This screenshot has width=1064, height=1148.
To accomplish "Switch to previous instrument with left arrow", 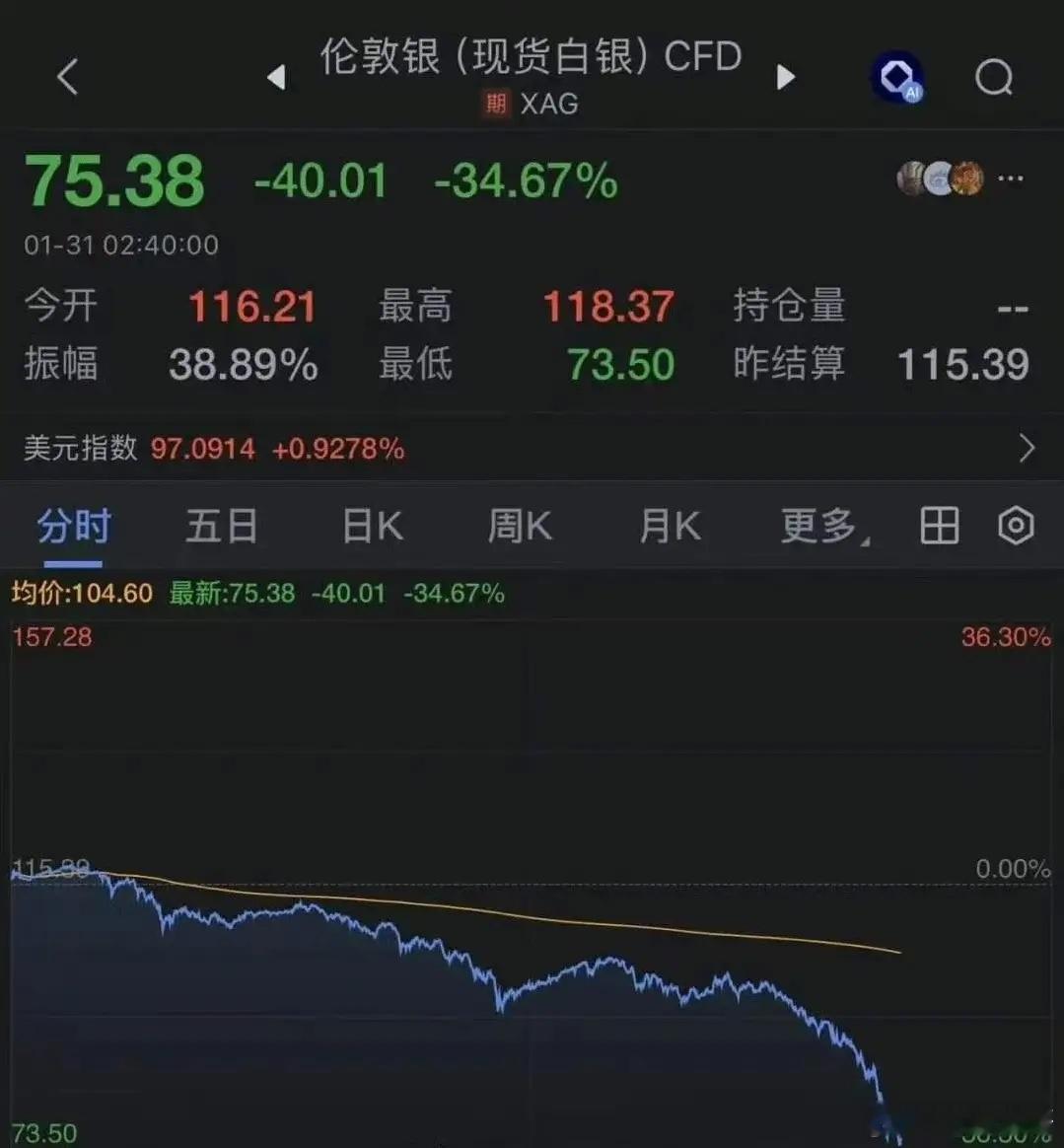I will (278, 77).
